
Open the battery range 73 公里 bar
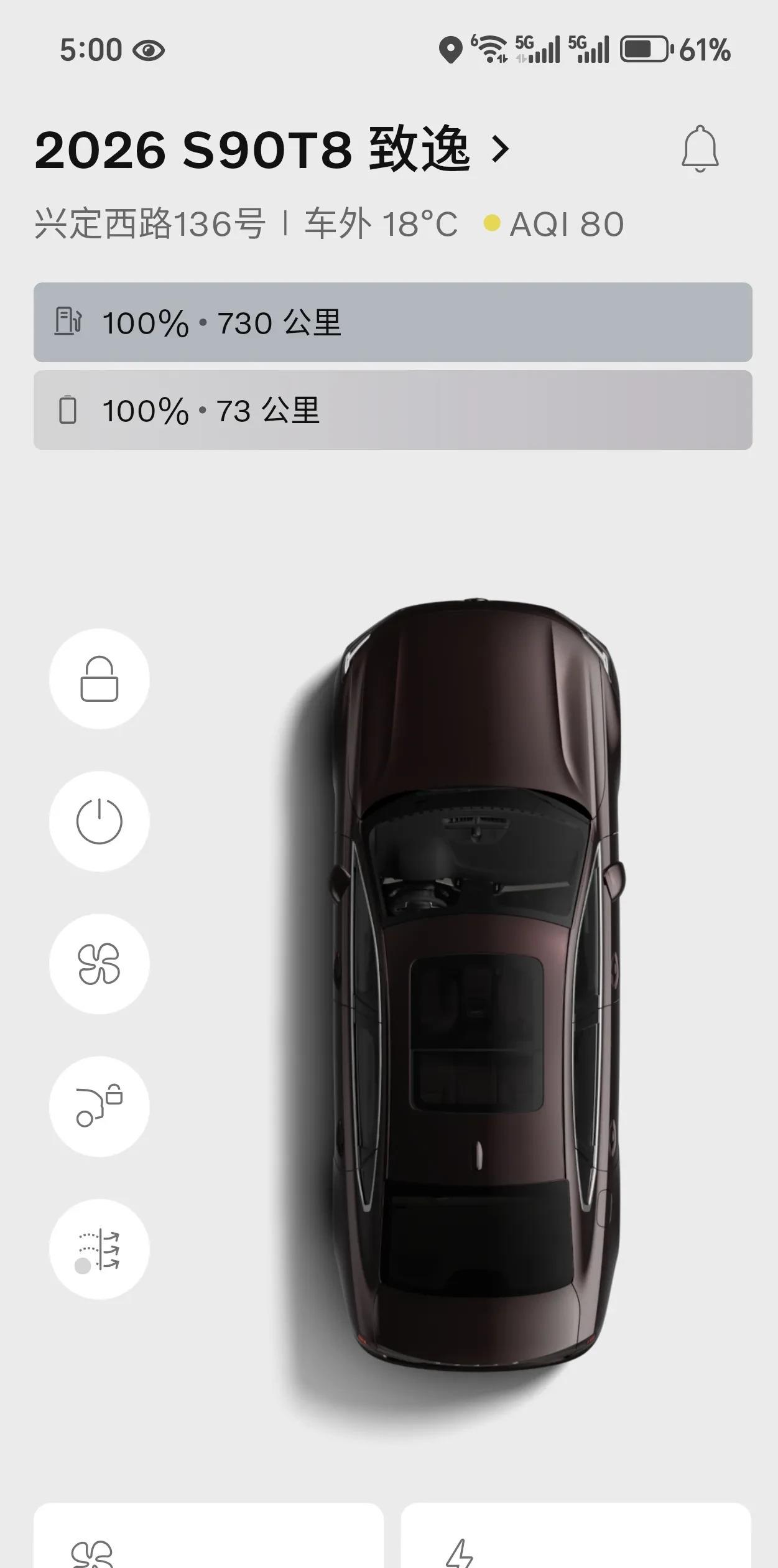click(x=392, y=410)
